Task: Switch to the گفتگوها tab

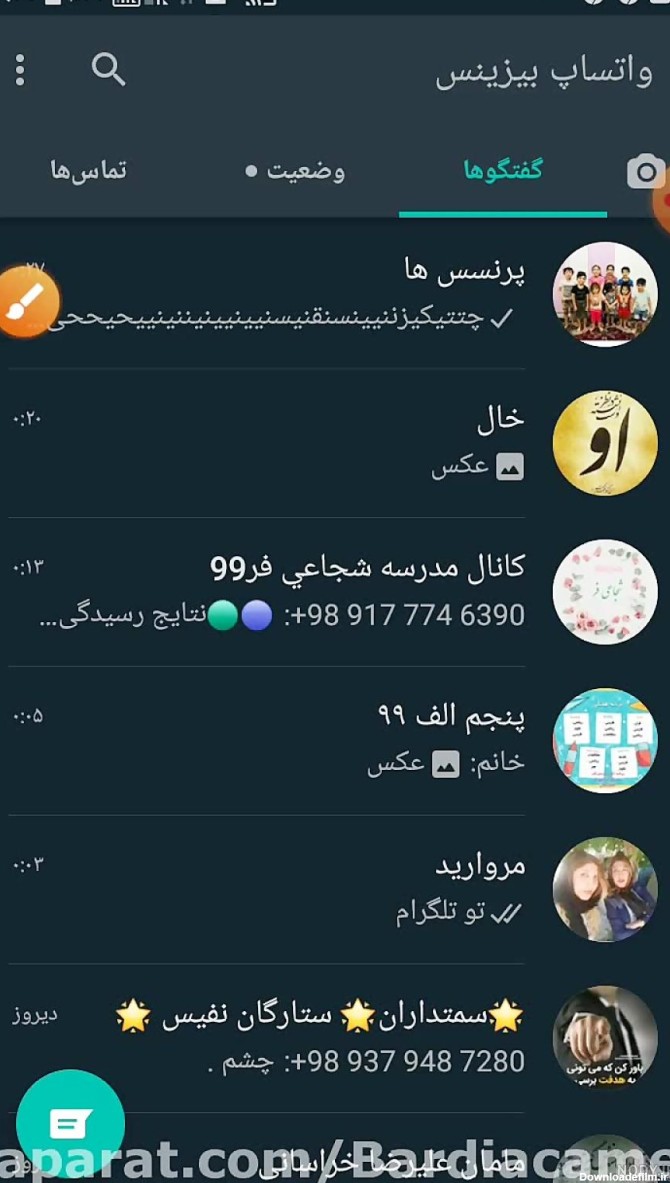Action: [x=503, y=171]
